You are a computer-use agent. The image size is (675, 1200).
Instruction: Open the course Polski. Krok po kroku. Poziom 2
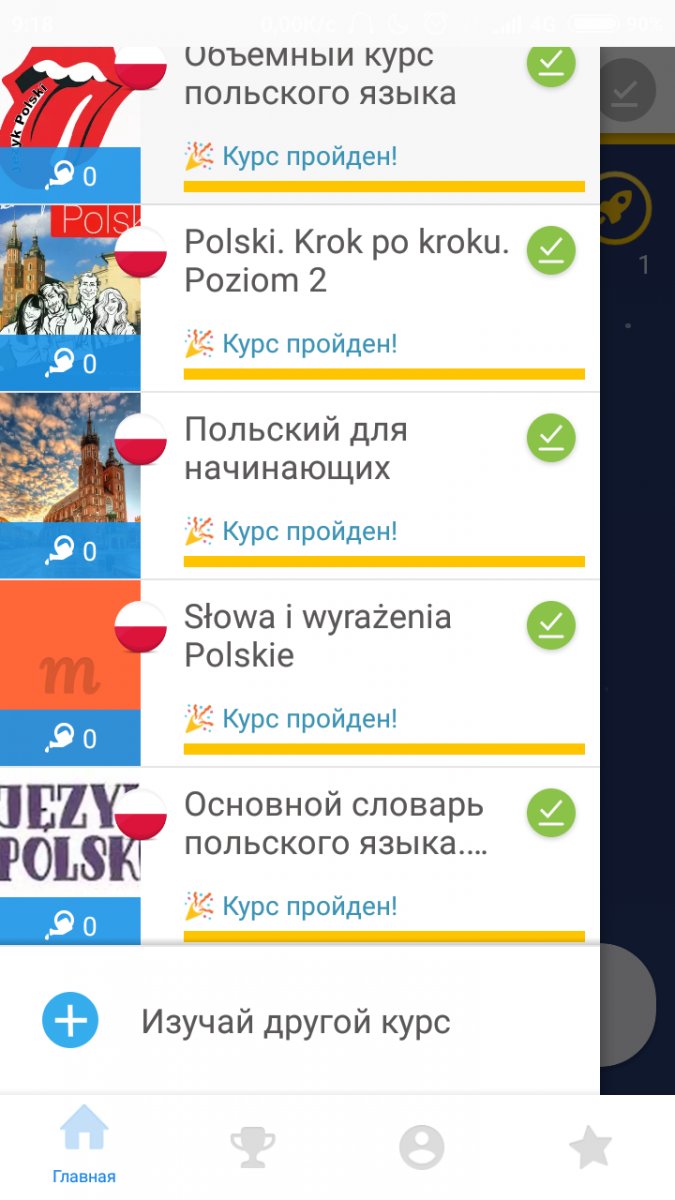click(347, 261)
